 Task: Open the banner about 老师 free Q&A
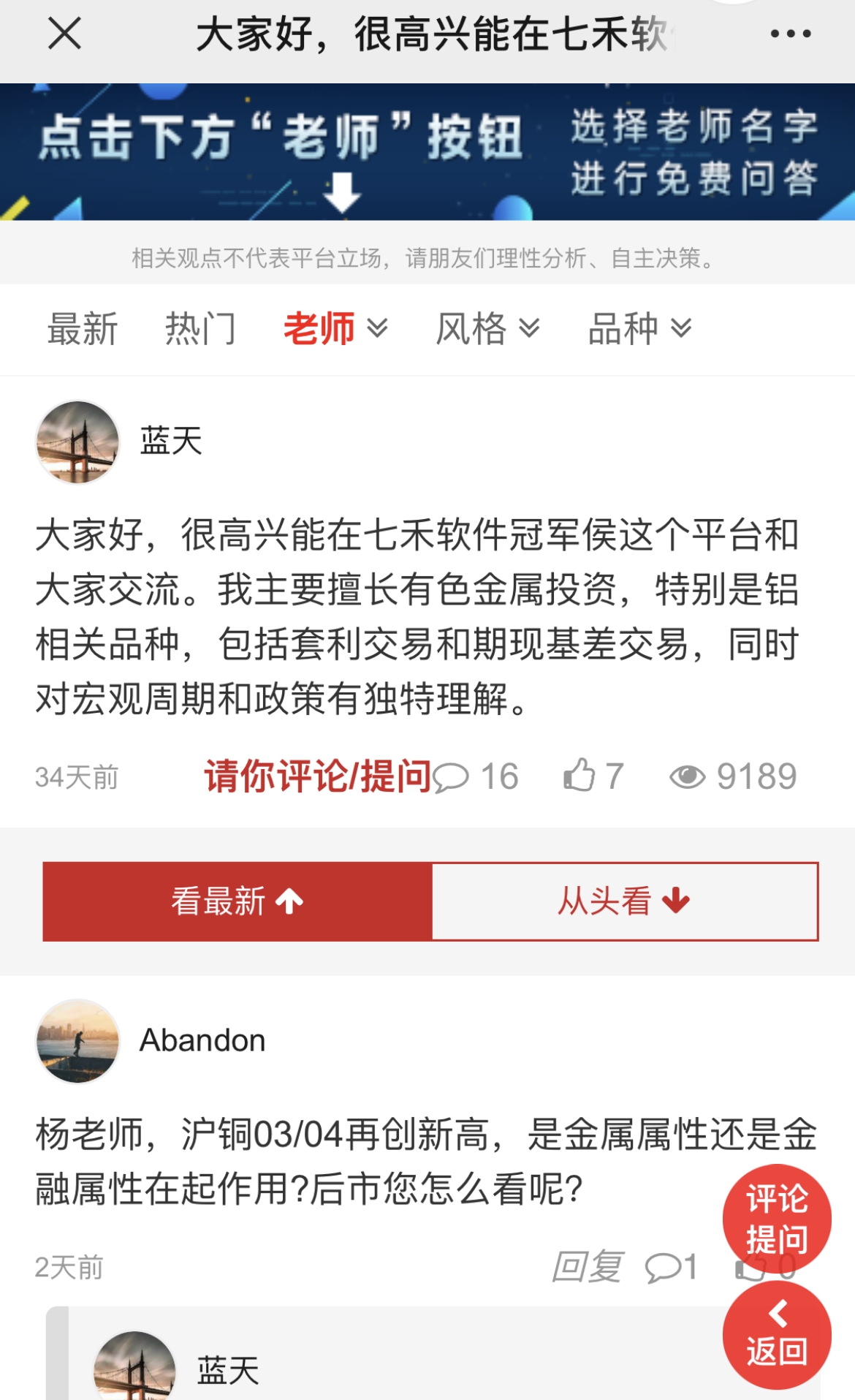coord(427,152)
